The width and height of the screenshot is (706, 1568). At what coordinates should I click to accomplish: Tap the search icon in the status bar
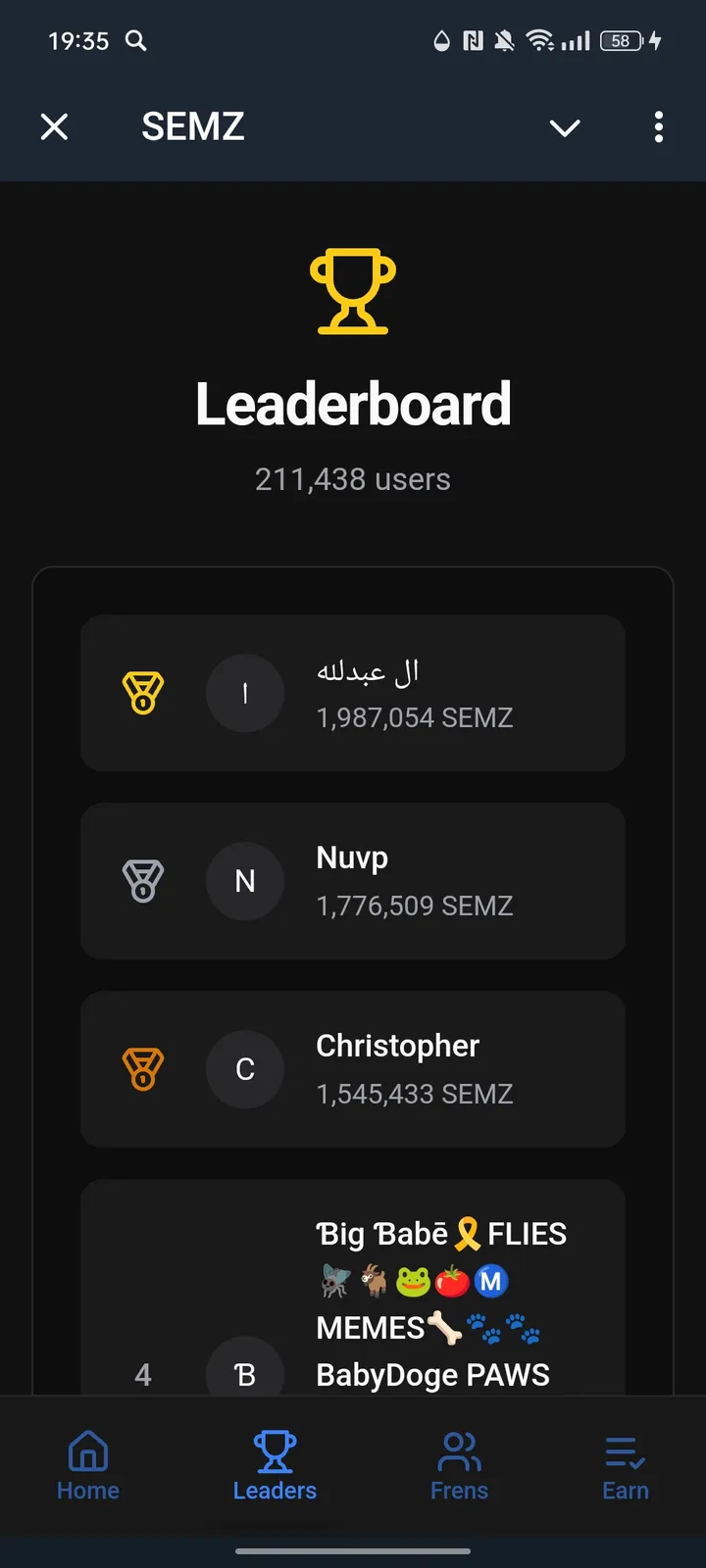pyautogui.click(x=136, y=41)
